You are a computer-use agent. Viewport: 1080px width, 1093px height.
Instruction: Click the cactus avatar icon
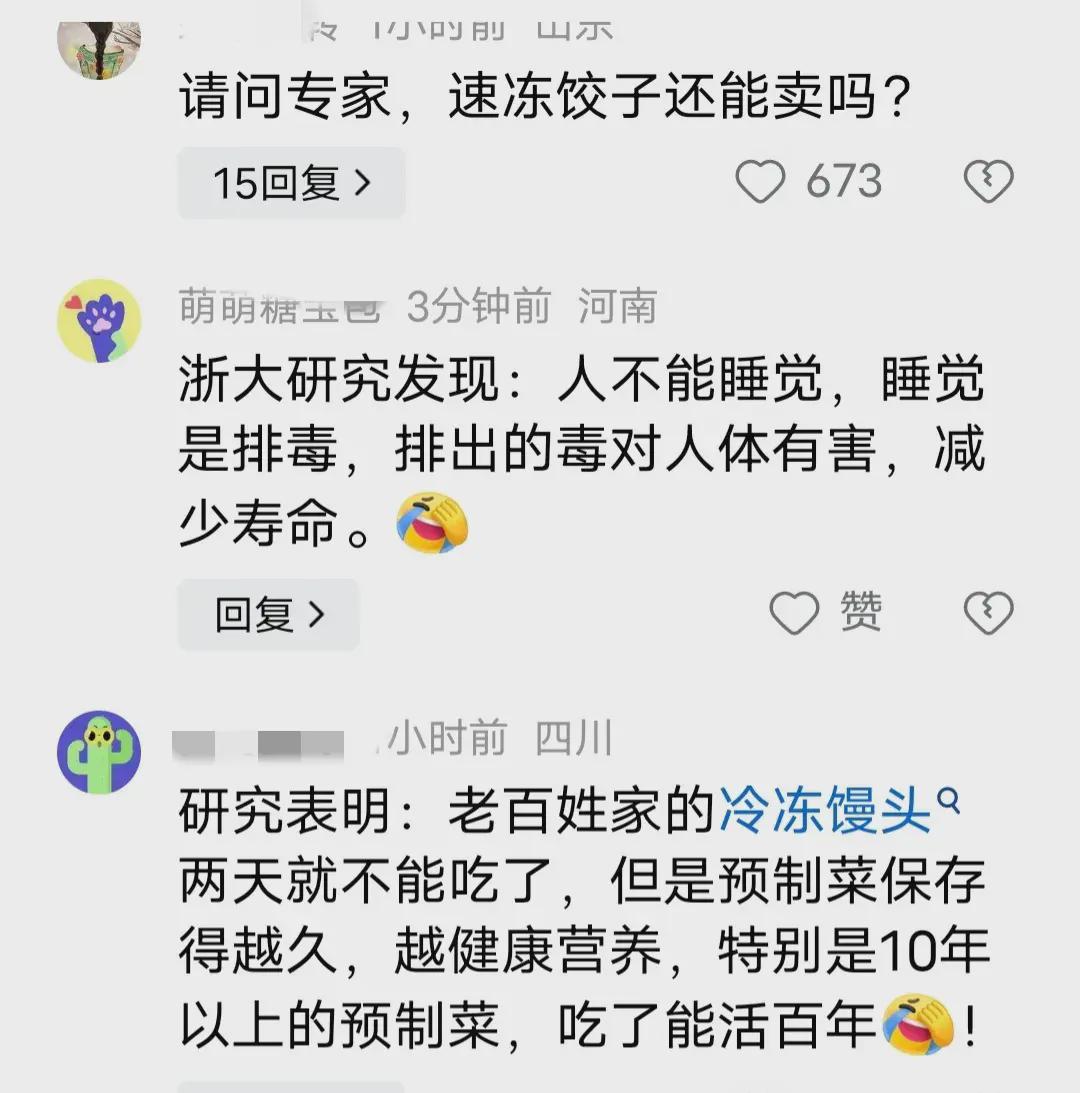click(x=99, y=751)
